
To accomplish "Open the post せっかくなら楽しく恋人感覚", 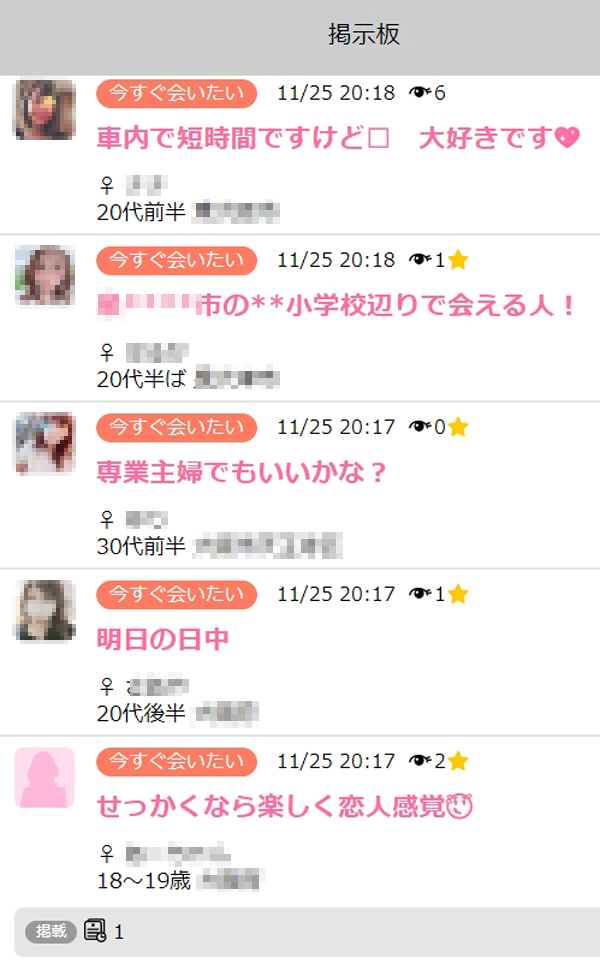I will click(284, 805).
